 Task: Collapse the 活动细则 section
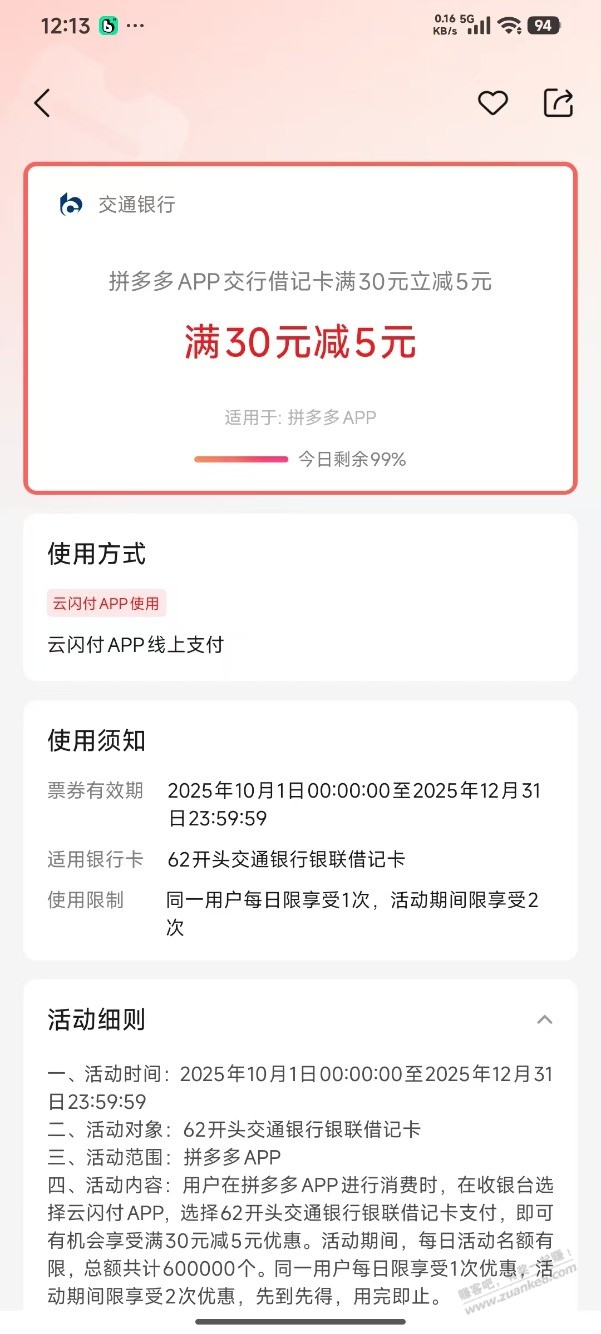point(544,1020)
